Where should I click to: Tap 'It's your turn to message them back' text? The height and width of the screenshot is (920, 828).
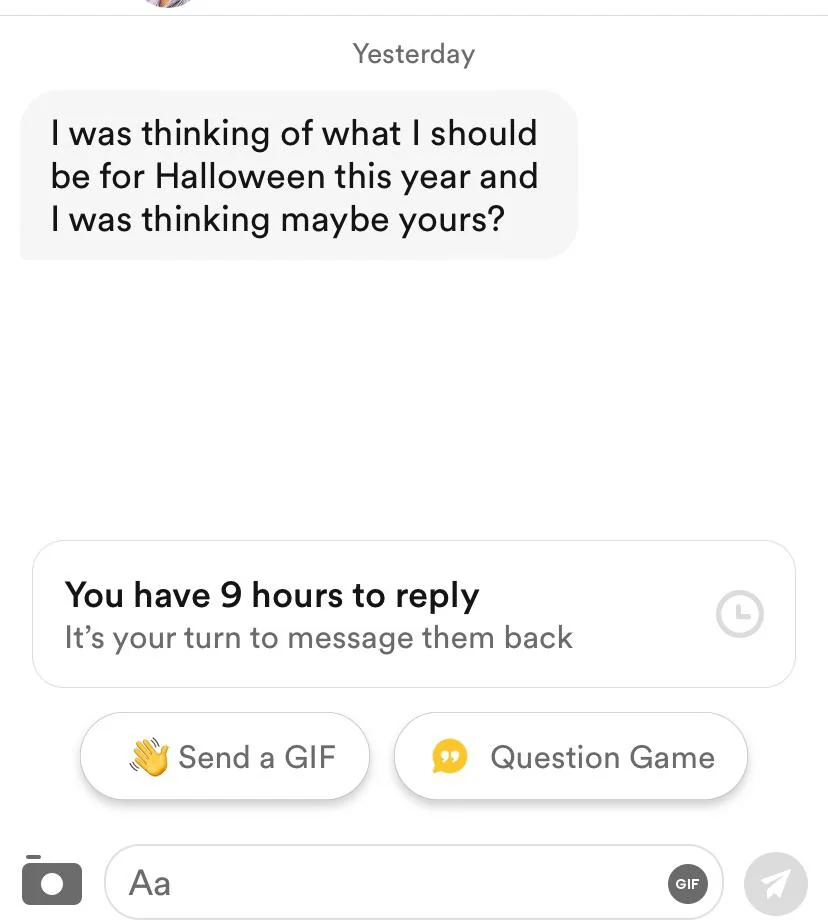(x=319, y=637)
